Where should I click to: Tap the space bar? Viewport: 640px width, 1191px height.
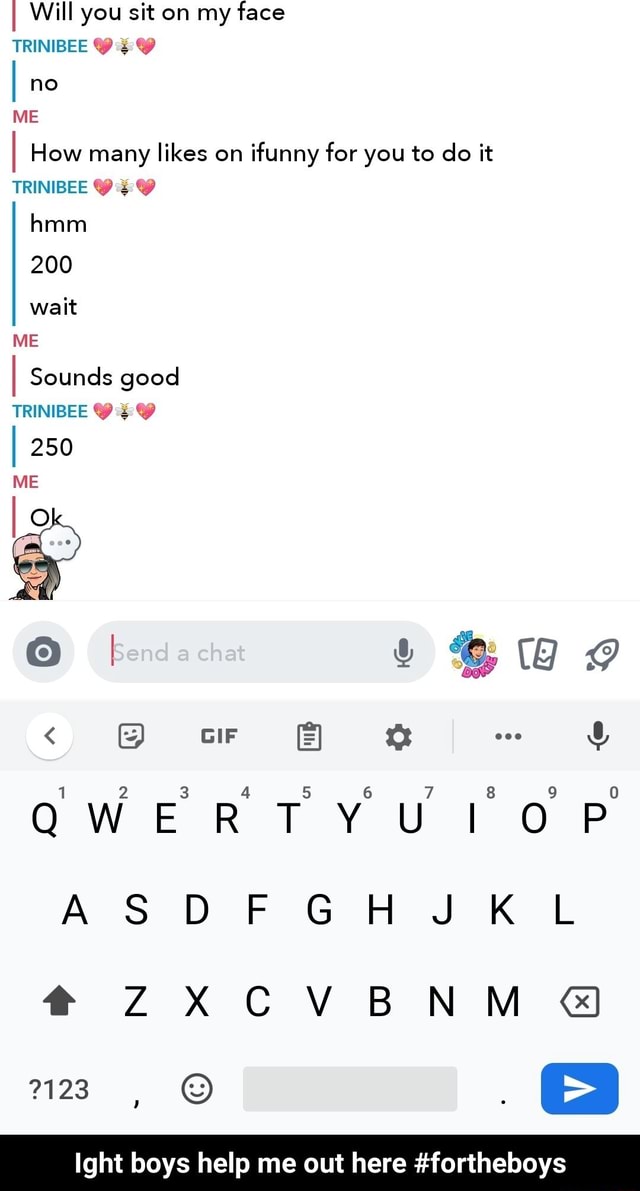[x=350, y=1089]
